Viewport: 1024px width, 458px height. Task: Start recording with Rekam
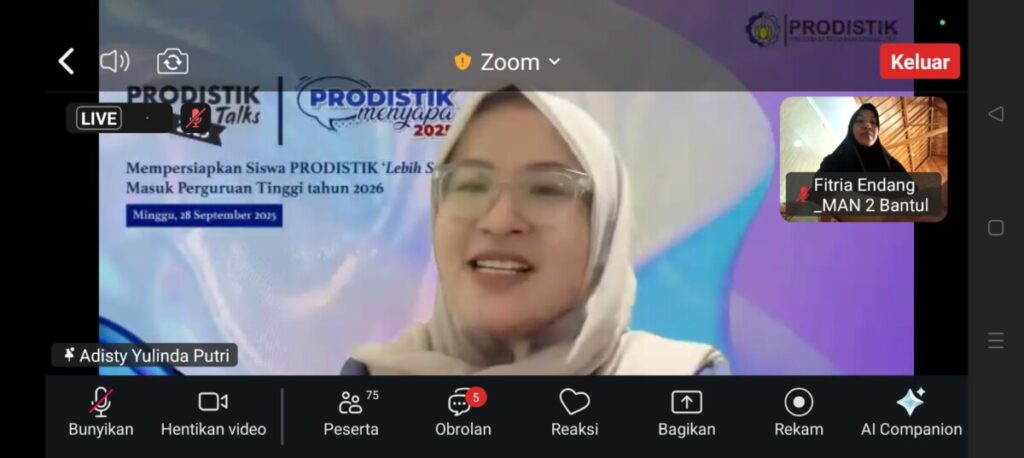pyautogui.click(x=798, y=413)
